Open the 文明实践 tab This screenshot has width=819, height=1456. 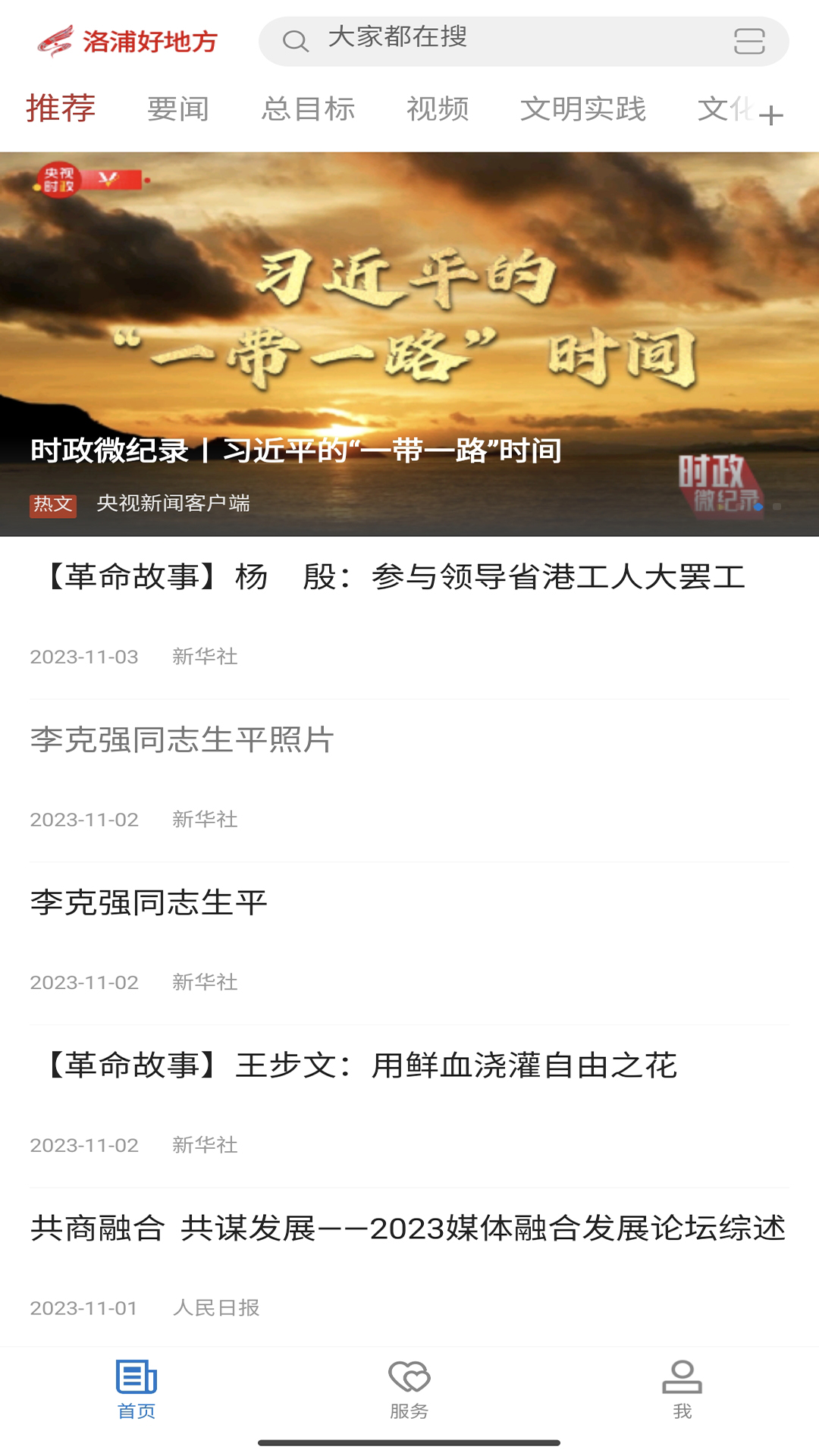click(582, 109)
